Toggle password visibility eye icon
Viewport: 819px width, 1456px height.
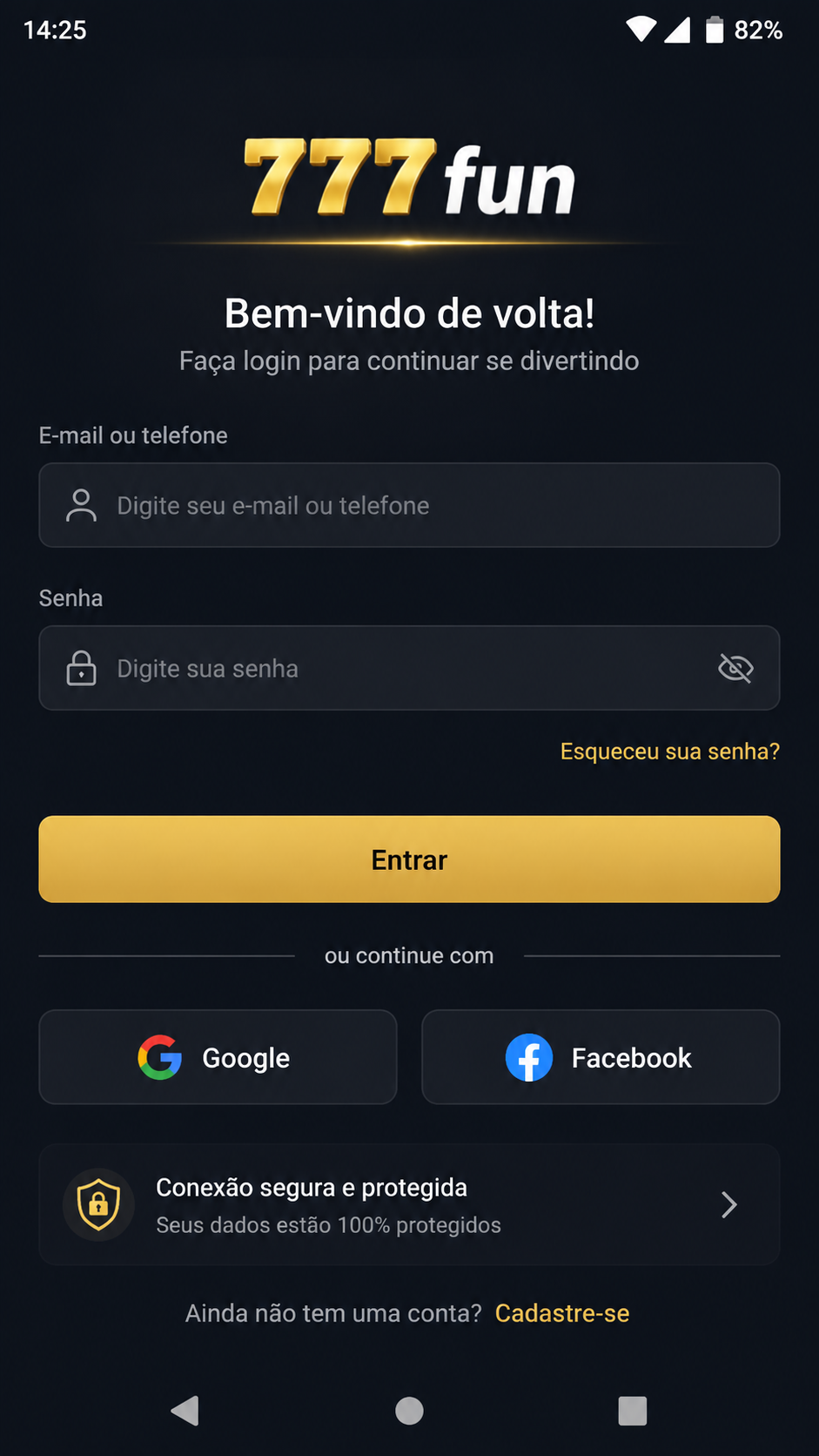pyautogui.click(x=735, y=668)
